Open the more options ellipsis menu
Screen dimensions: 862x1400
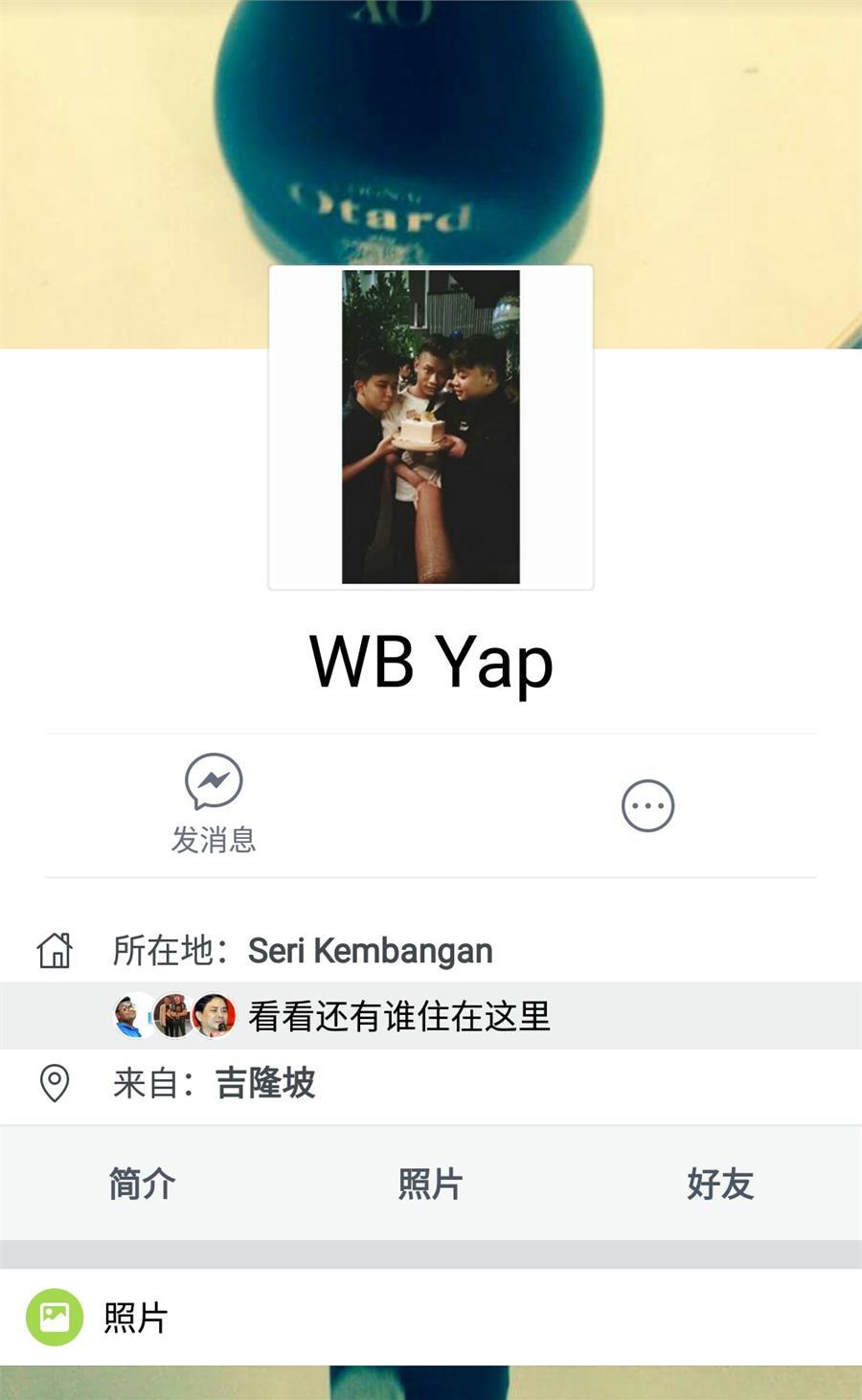(x=647, y=805)
